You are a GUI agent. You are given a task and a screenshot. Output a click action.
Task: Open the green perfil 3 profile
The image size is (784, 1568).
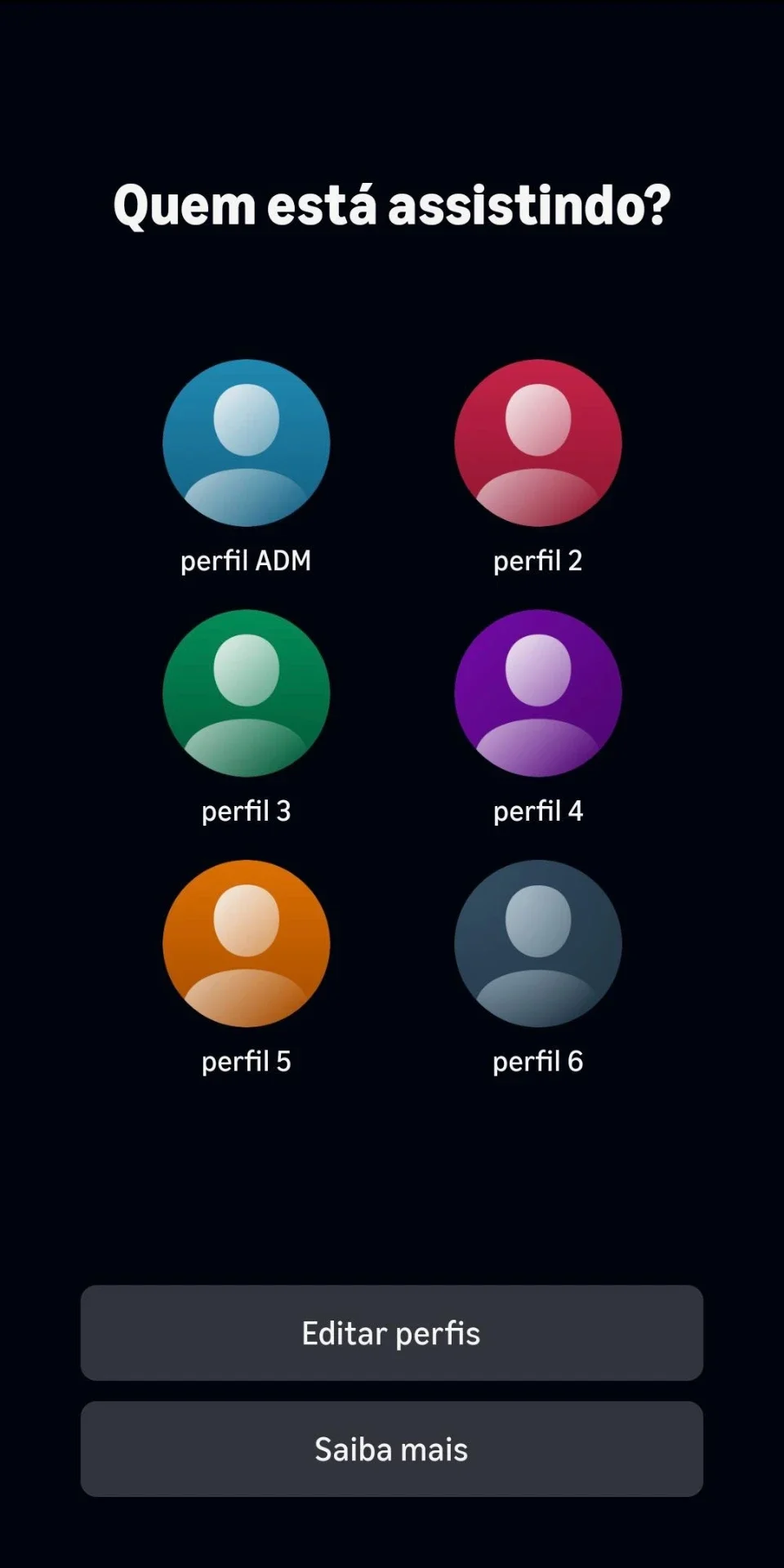click(246, 693)
